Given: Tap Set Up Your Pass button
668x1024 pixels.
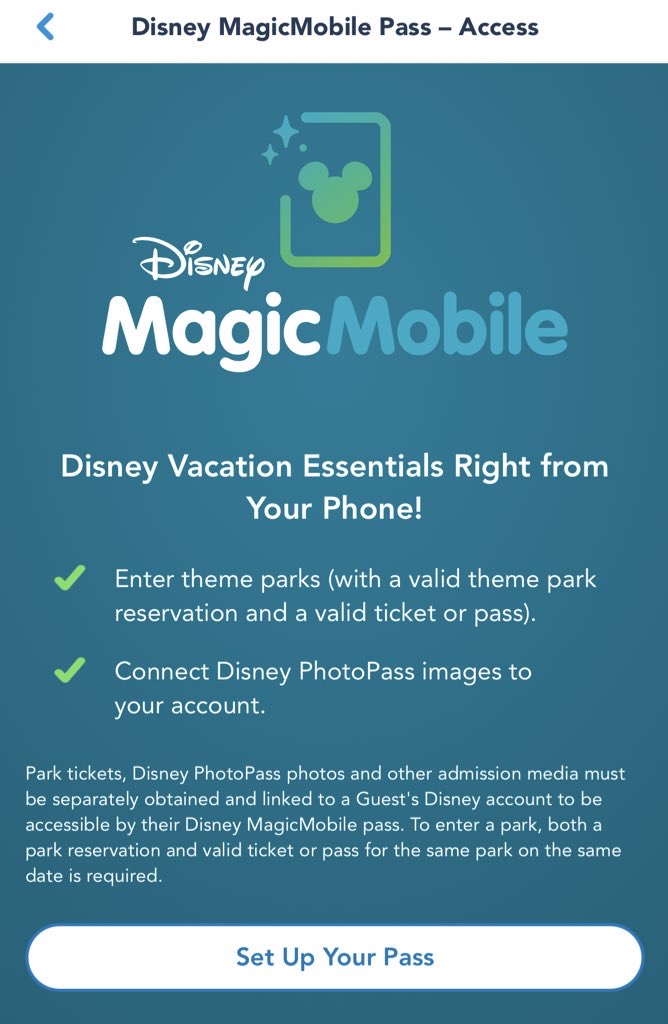Looking at the screenshot, I should coord(334,957).
